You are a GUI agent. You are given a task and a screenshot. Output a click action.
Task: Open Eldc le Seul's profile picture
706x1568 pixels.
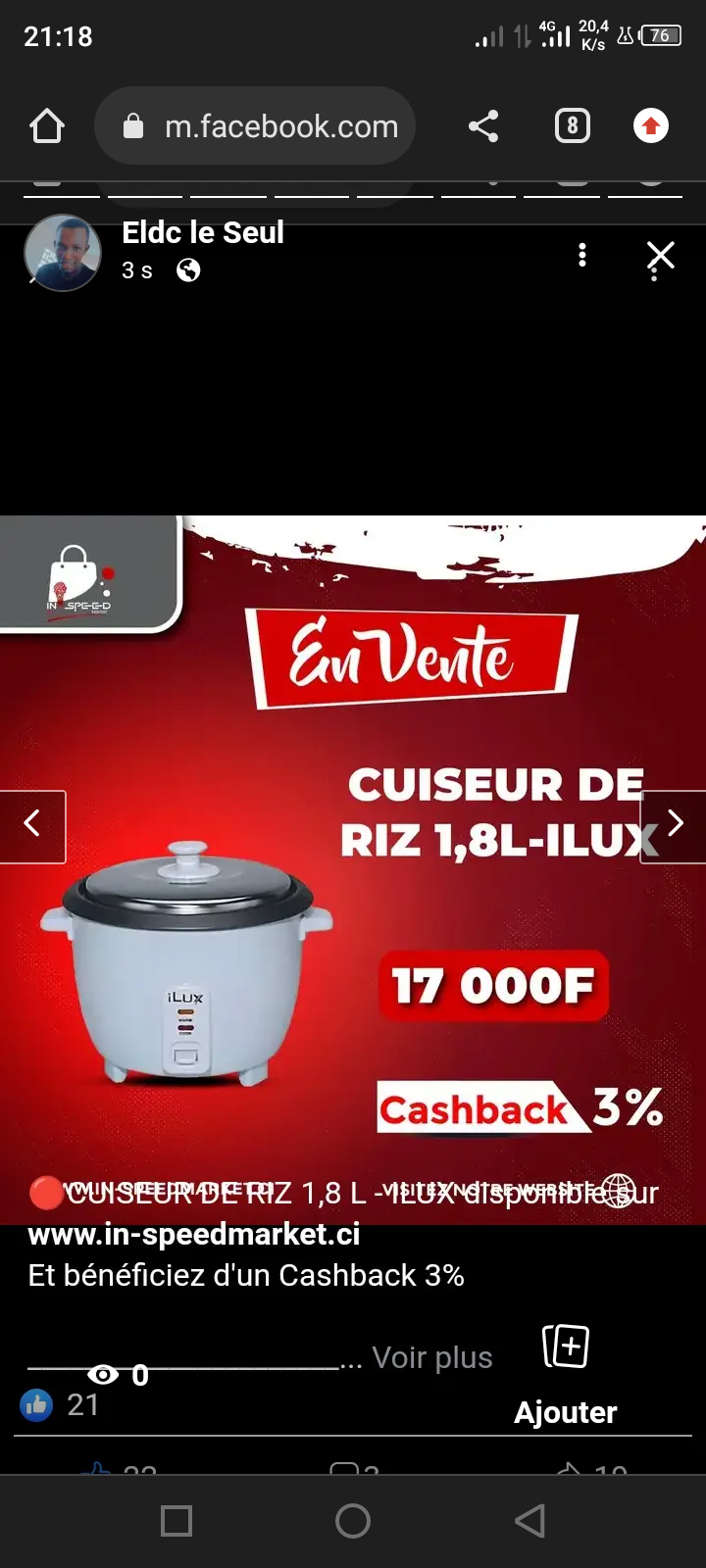tap(63, 253)
